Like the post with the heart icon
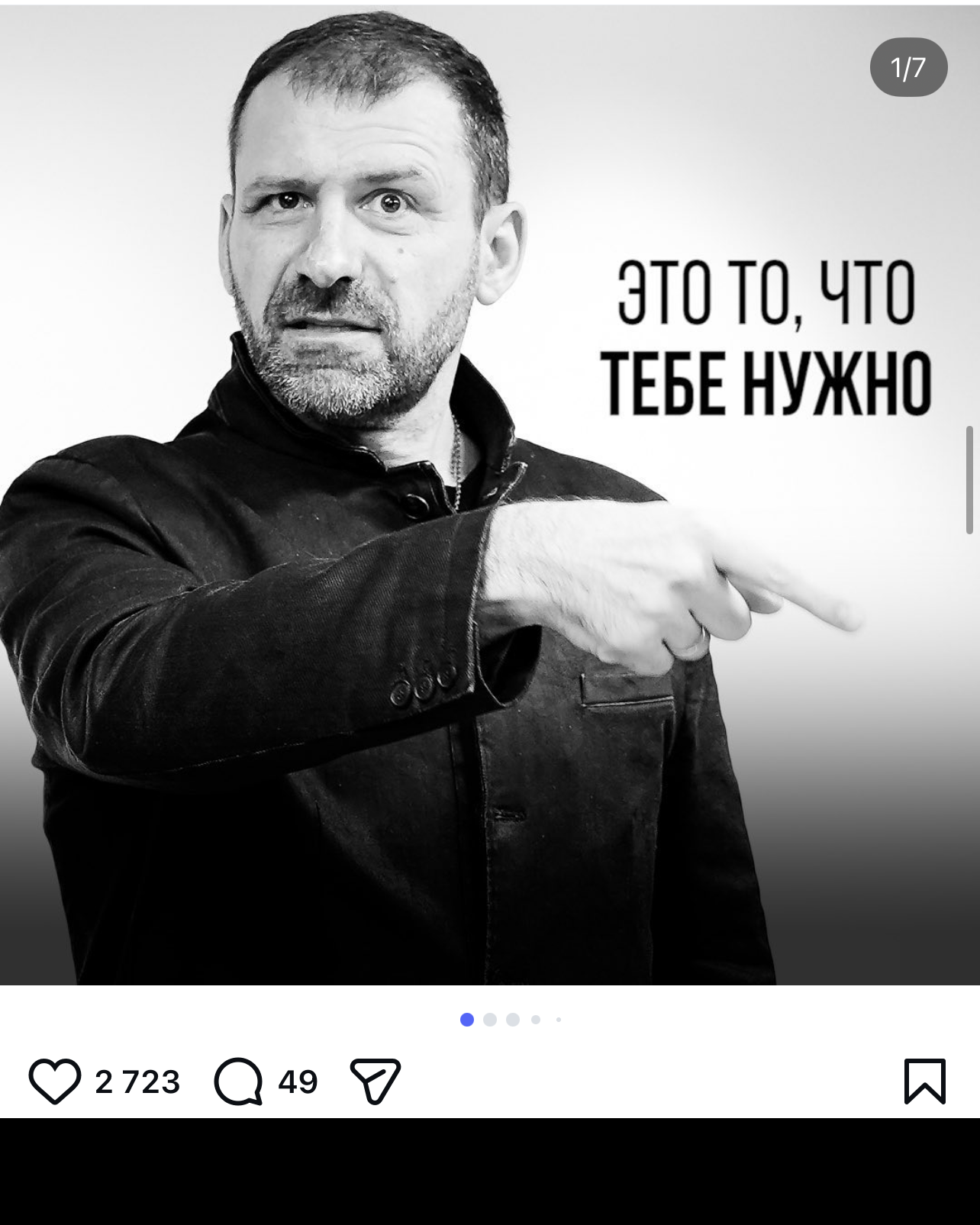Screen dimensions: 980x1225 55,1081
